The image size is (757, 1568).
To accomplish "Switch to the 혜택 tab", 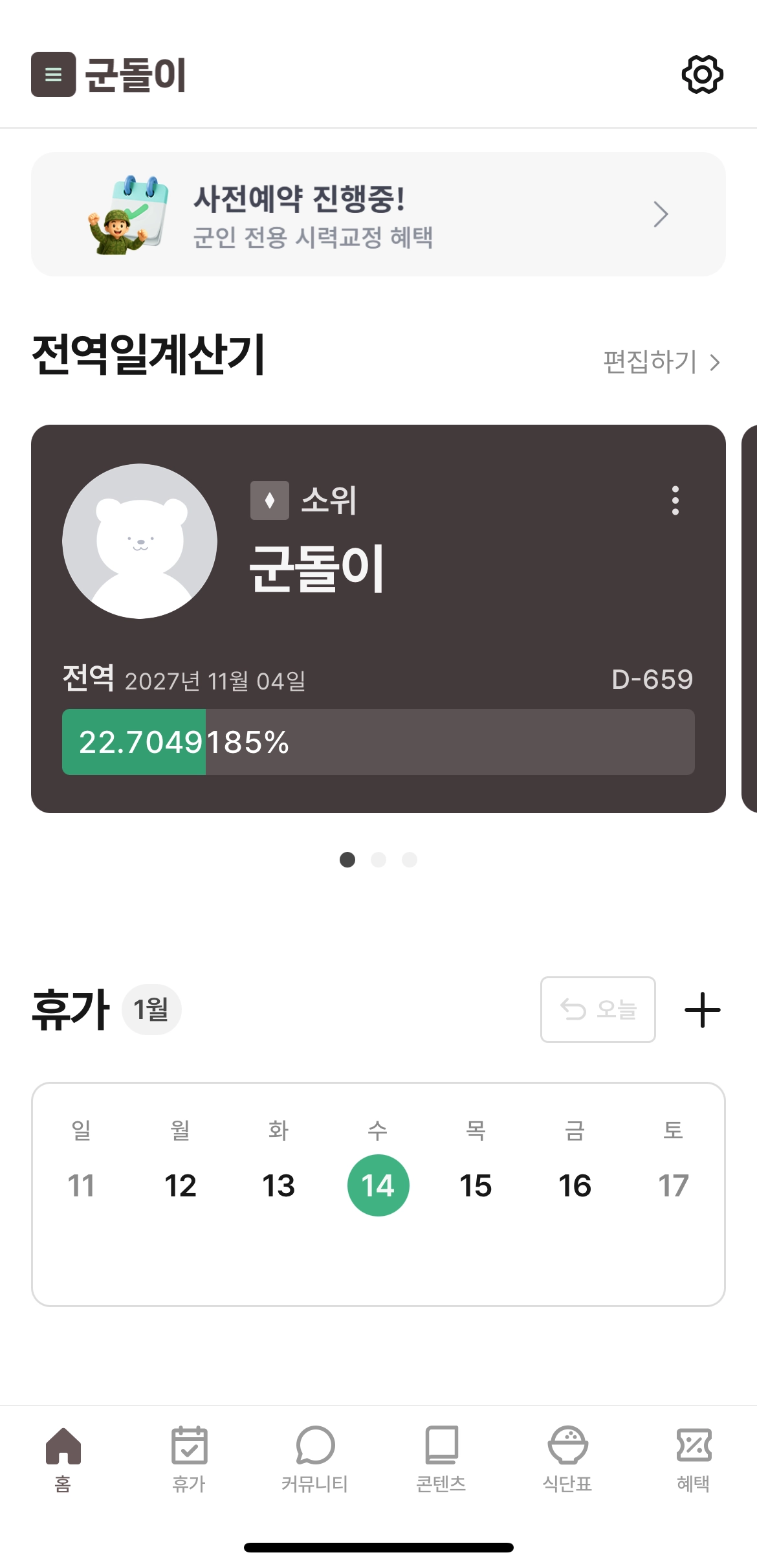I will pos(694,1459).
